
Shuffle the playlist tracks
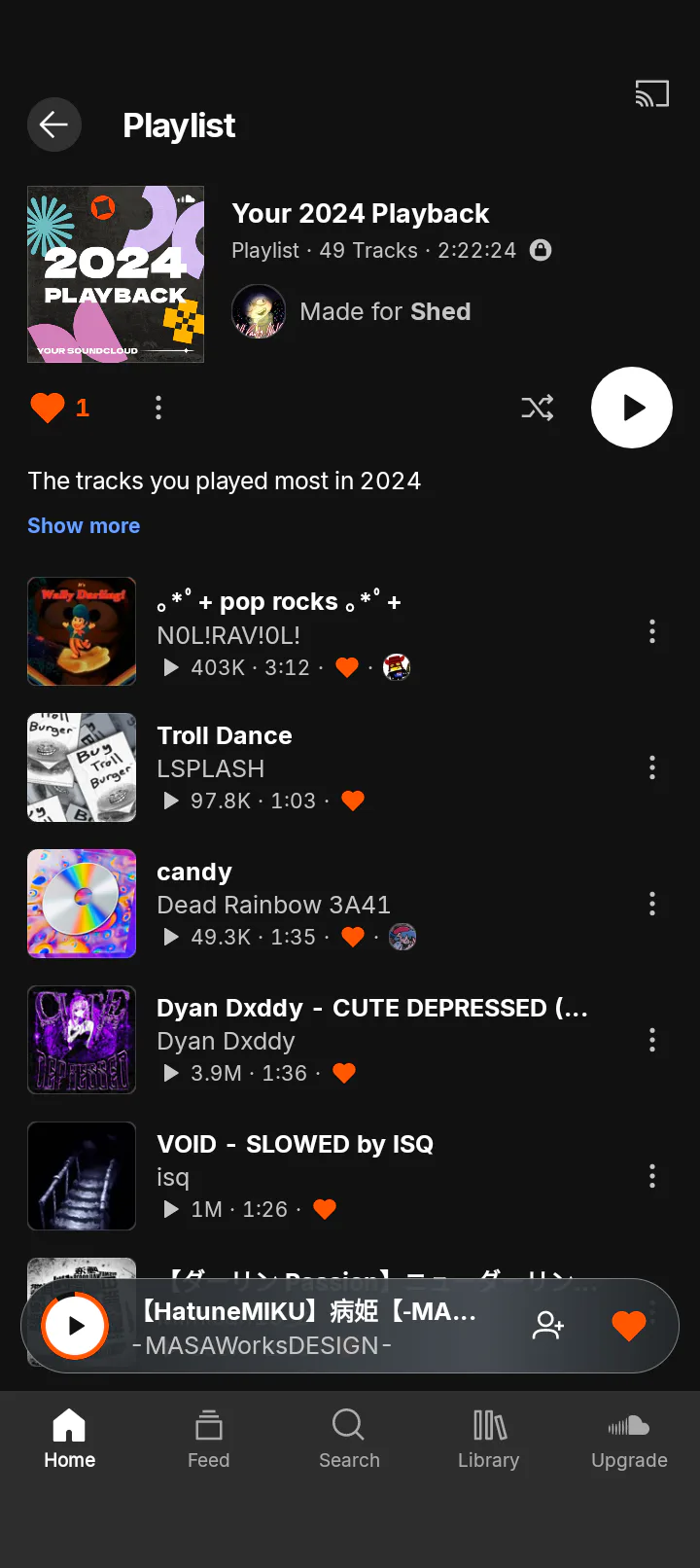(x=537, y=408)
